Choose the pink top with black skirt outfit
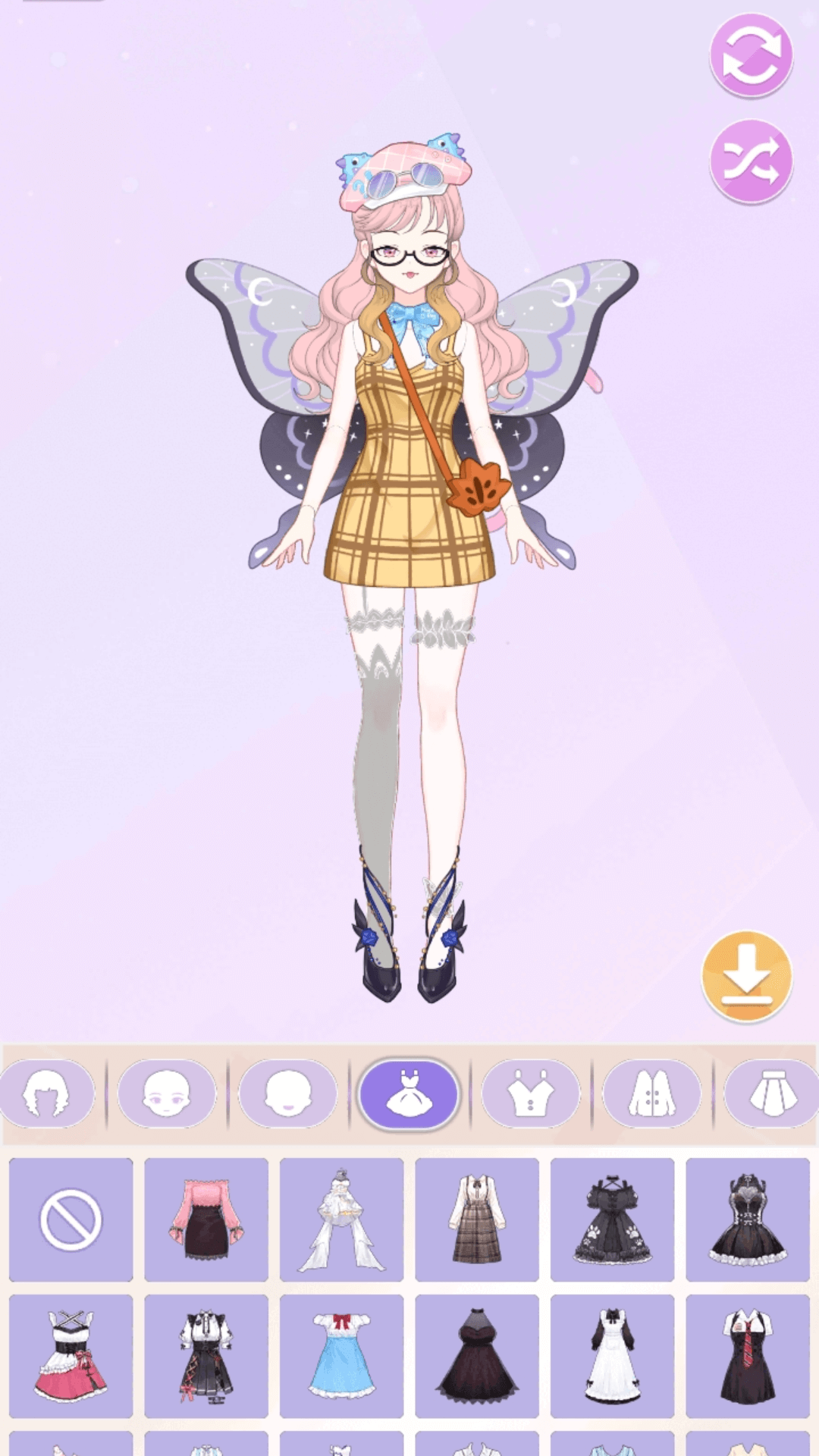Viewport: 819px width, 1456px height. tap(206, 1219)
